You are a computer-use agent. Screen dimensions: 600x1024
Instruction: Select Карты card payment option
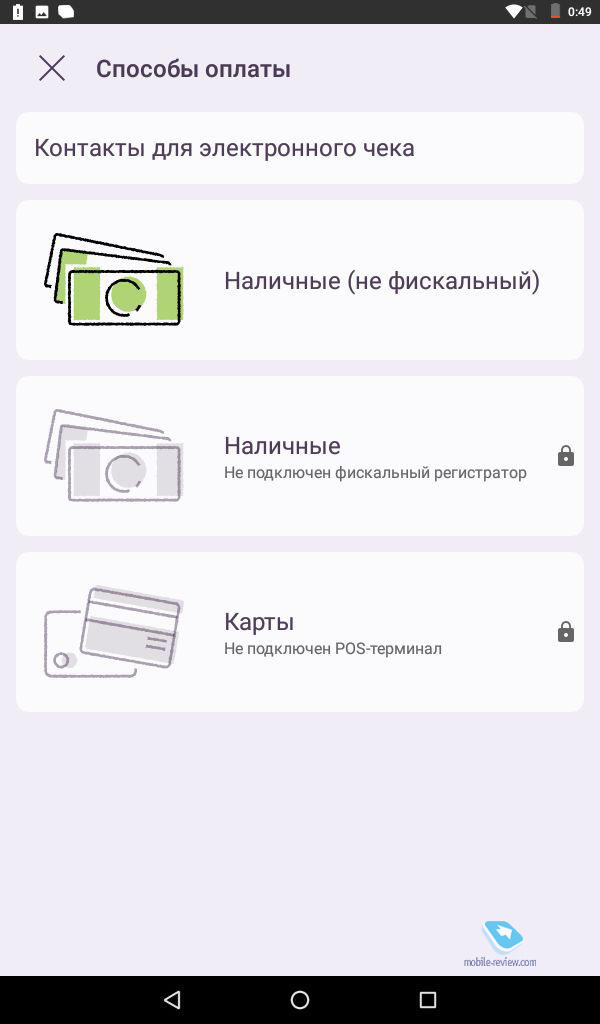[299, 632]
